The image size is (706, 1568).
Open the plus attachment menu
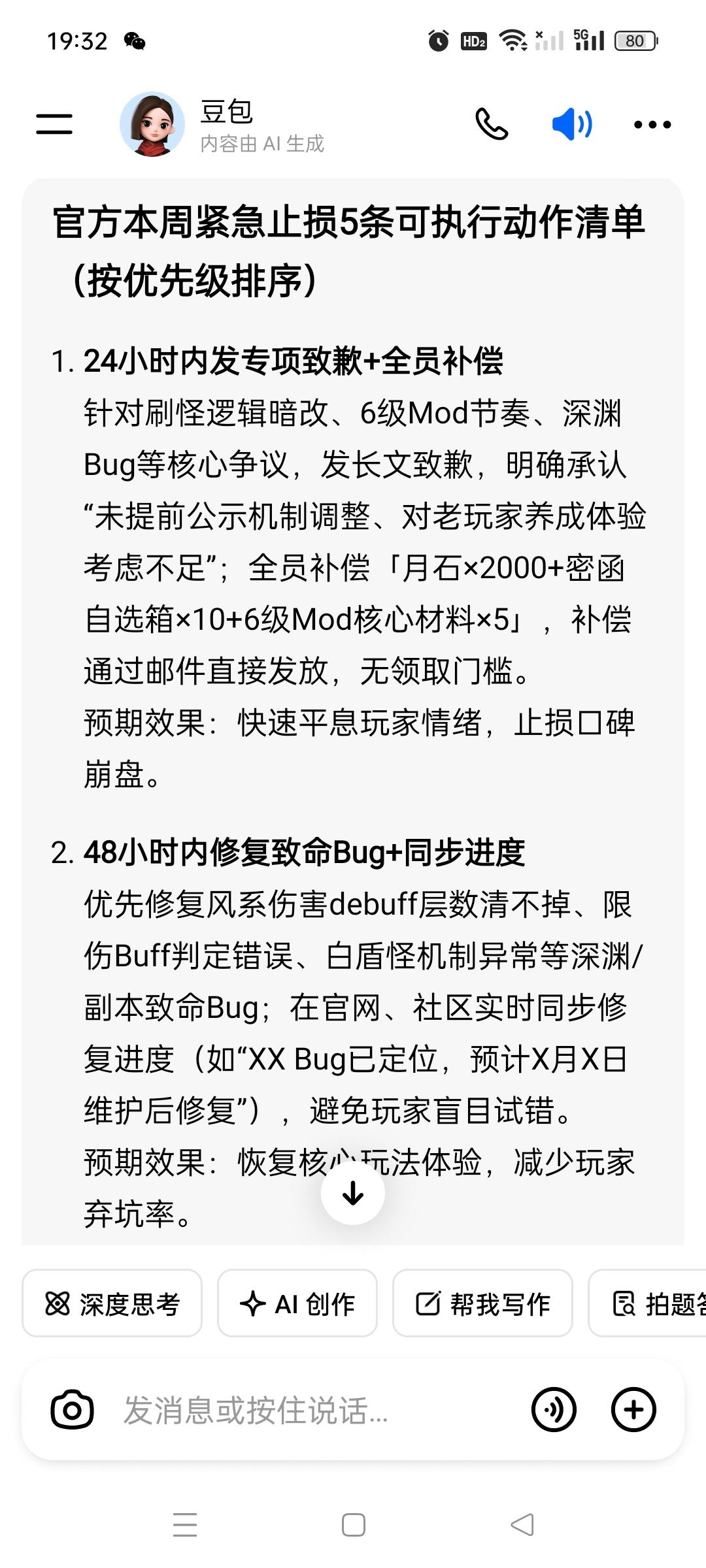coord(633,1410)
